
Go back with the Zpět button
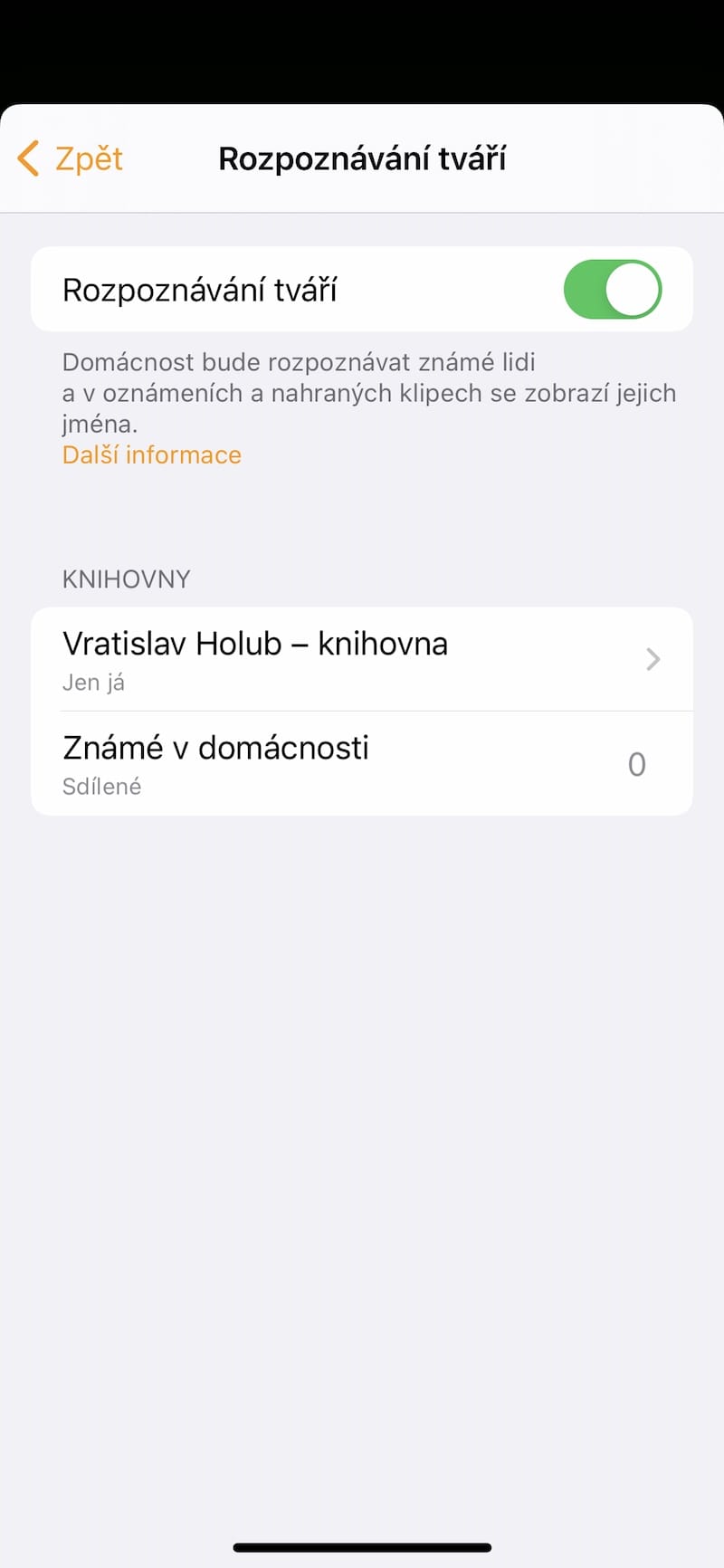tap(71, 158)
